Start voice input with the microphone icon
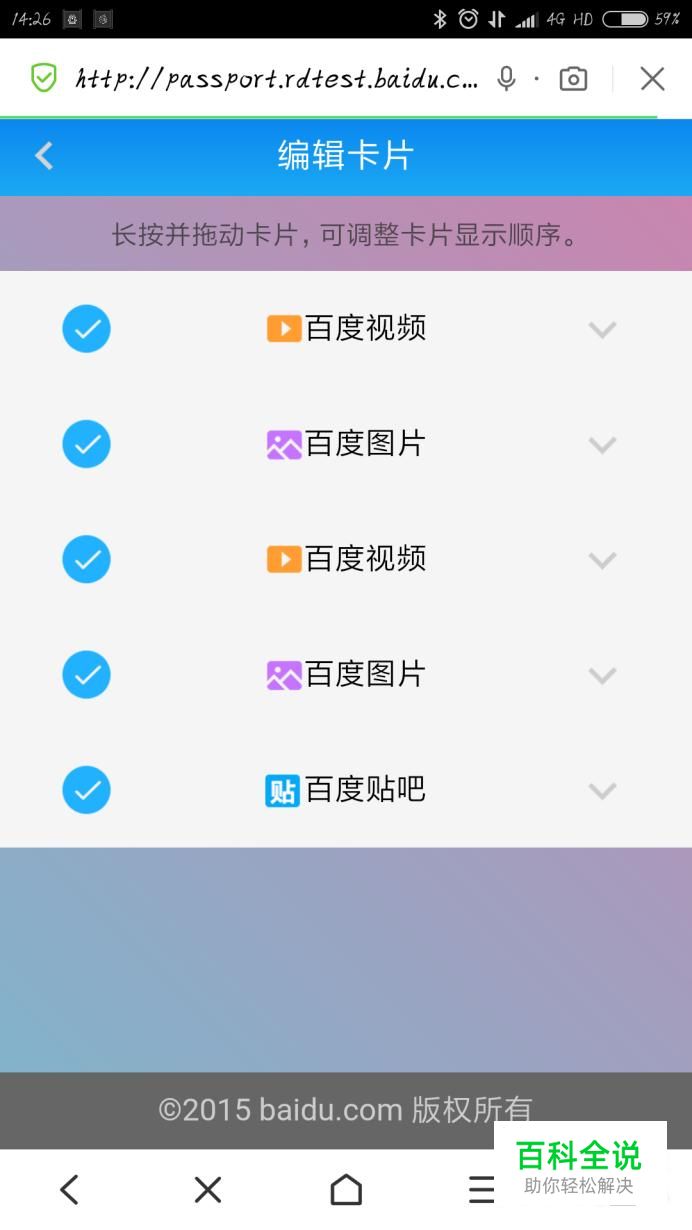Viewport: 692px width, 1230px height. pyautogui.click(x=507, y=78)
